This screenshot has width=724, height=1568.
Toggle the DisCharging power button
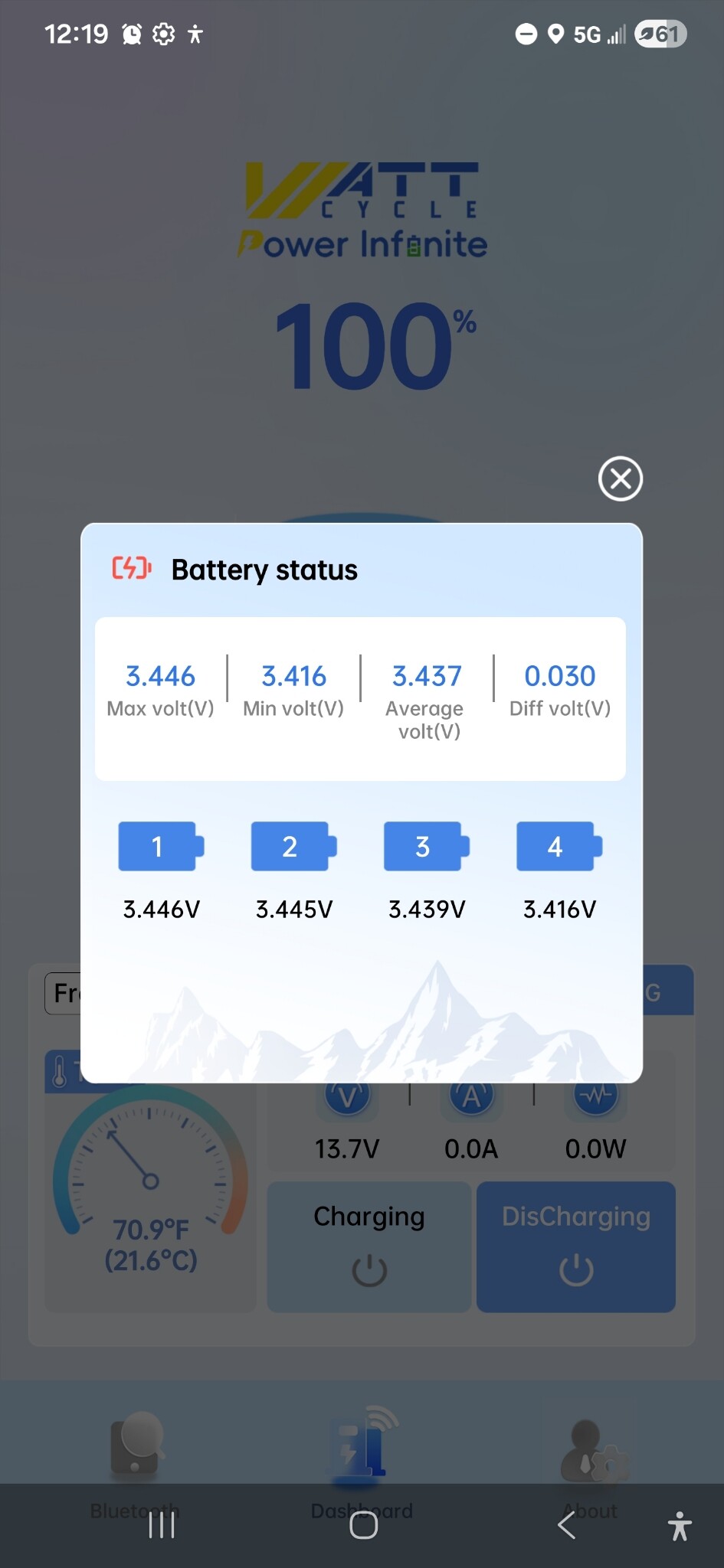click(x=576, y=1270)
